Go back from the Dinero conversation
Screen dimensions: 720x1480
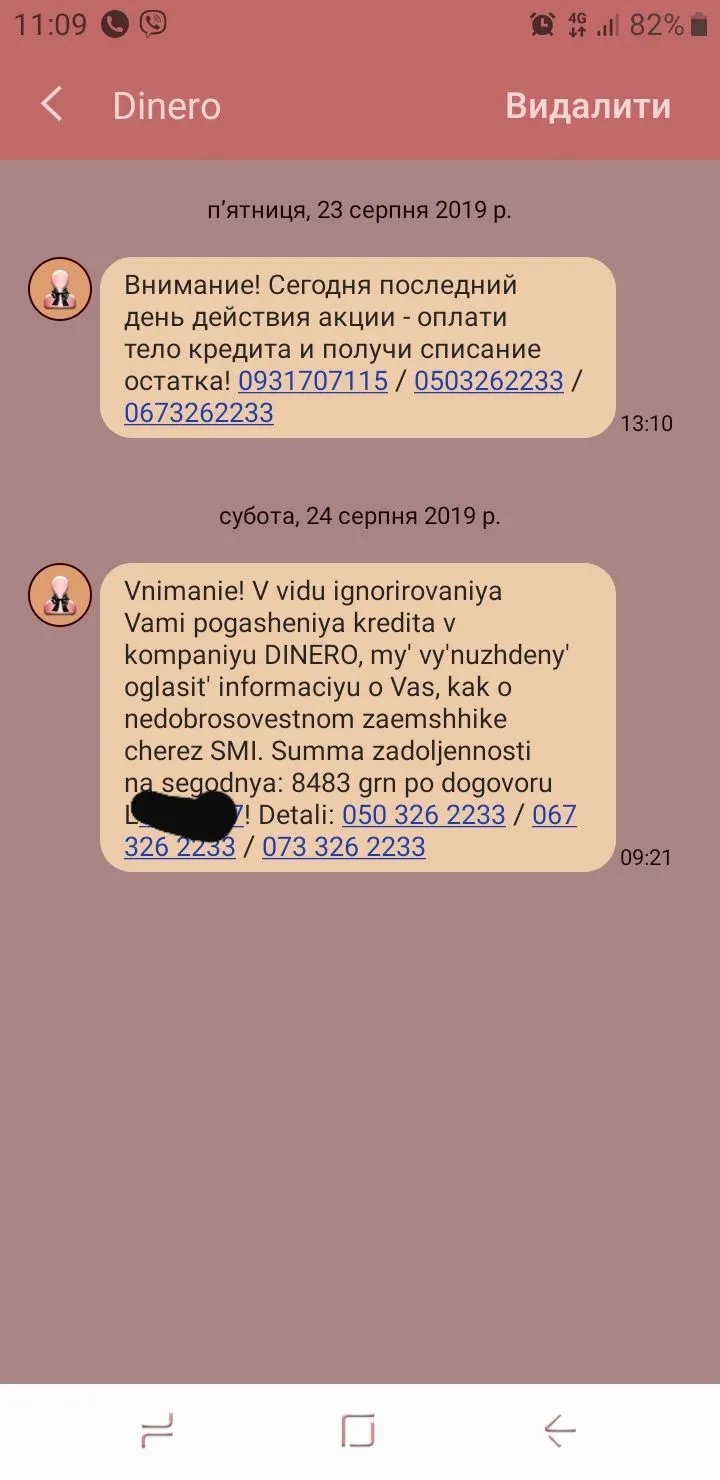point(52,105)
